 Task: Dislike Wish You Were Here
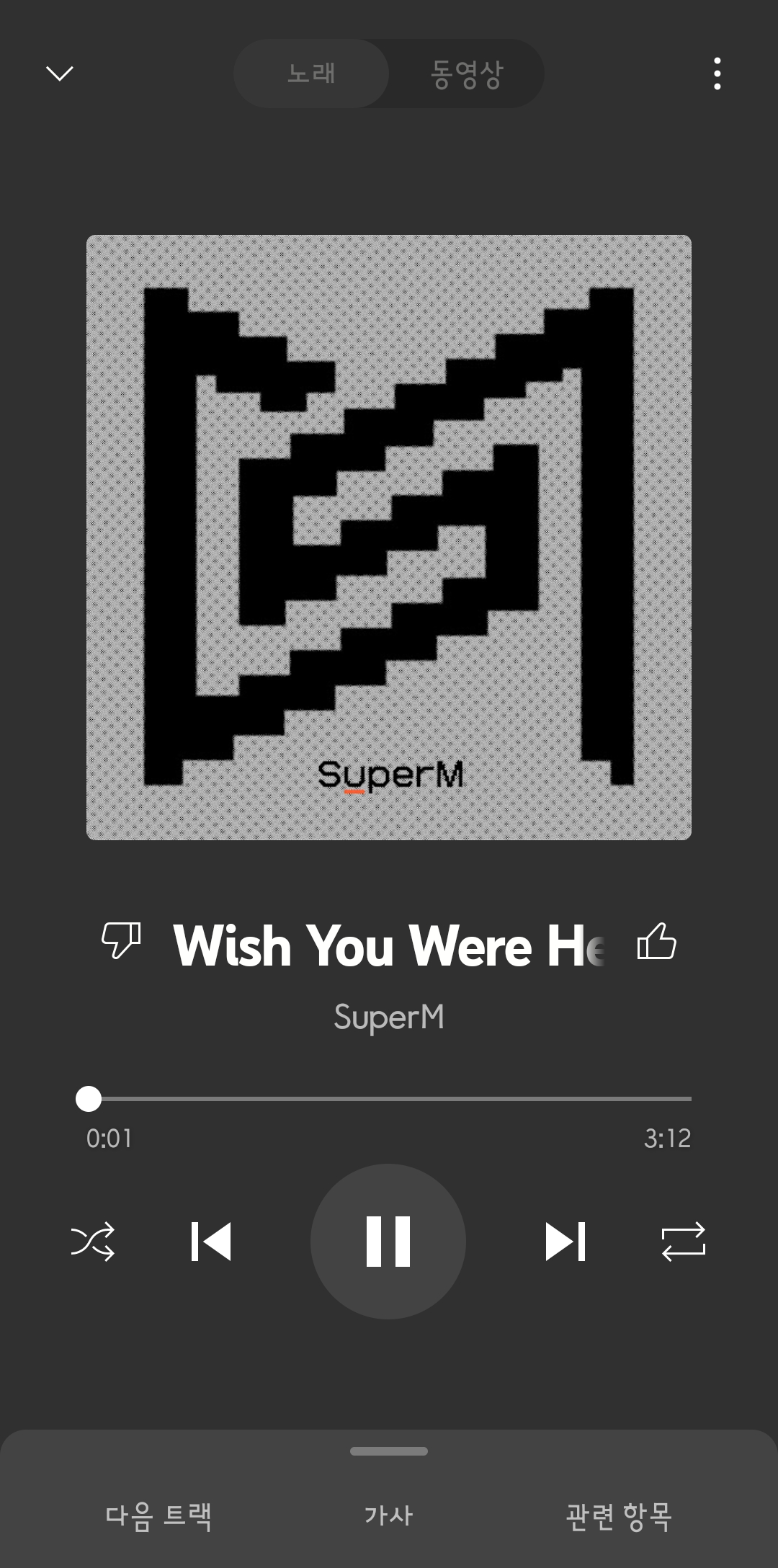pyautogui.click(x=121, y=940)
